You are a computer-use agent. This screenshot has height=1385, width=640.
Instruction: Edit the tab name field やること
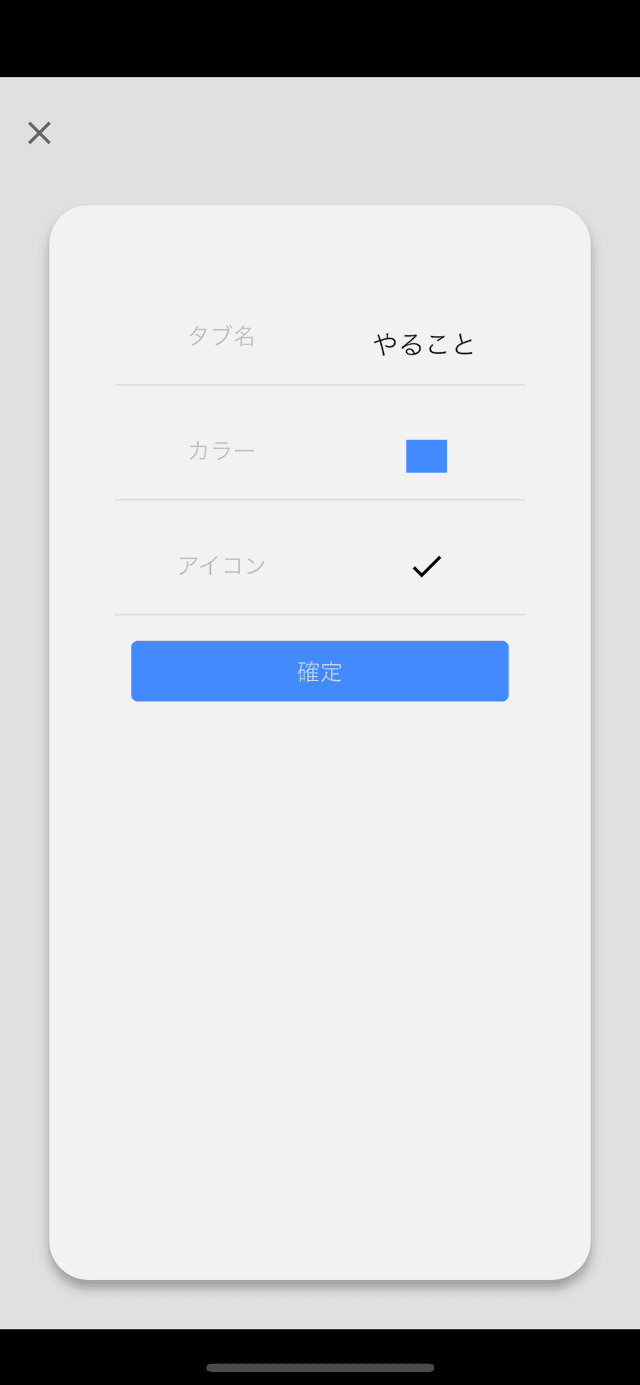click(x=424, y=344)
